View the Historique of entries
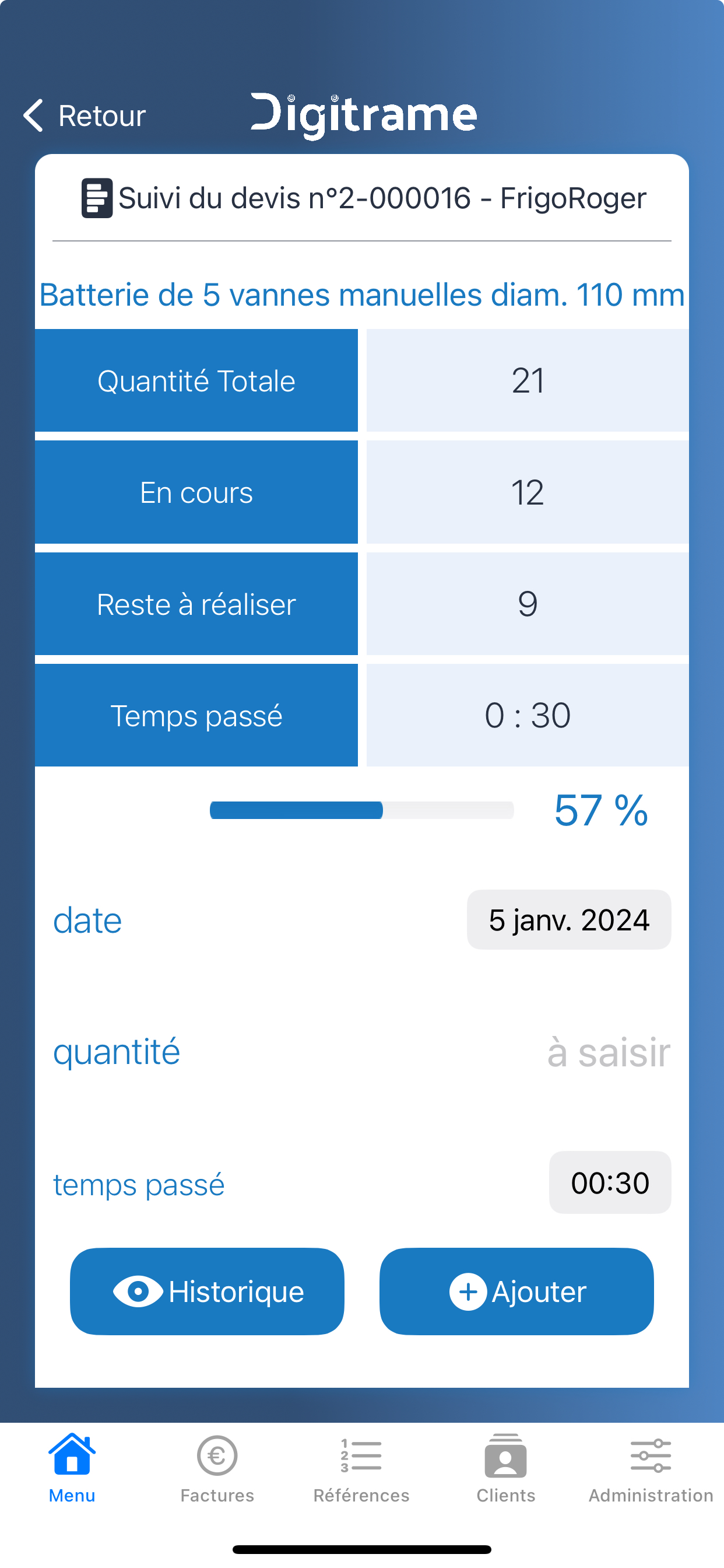The height and width of the screenshot is (1568, 724). [x=207, y=1291]
